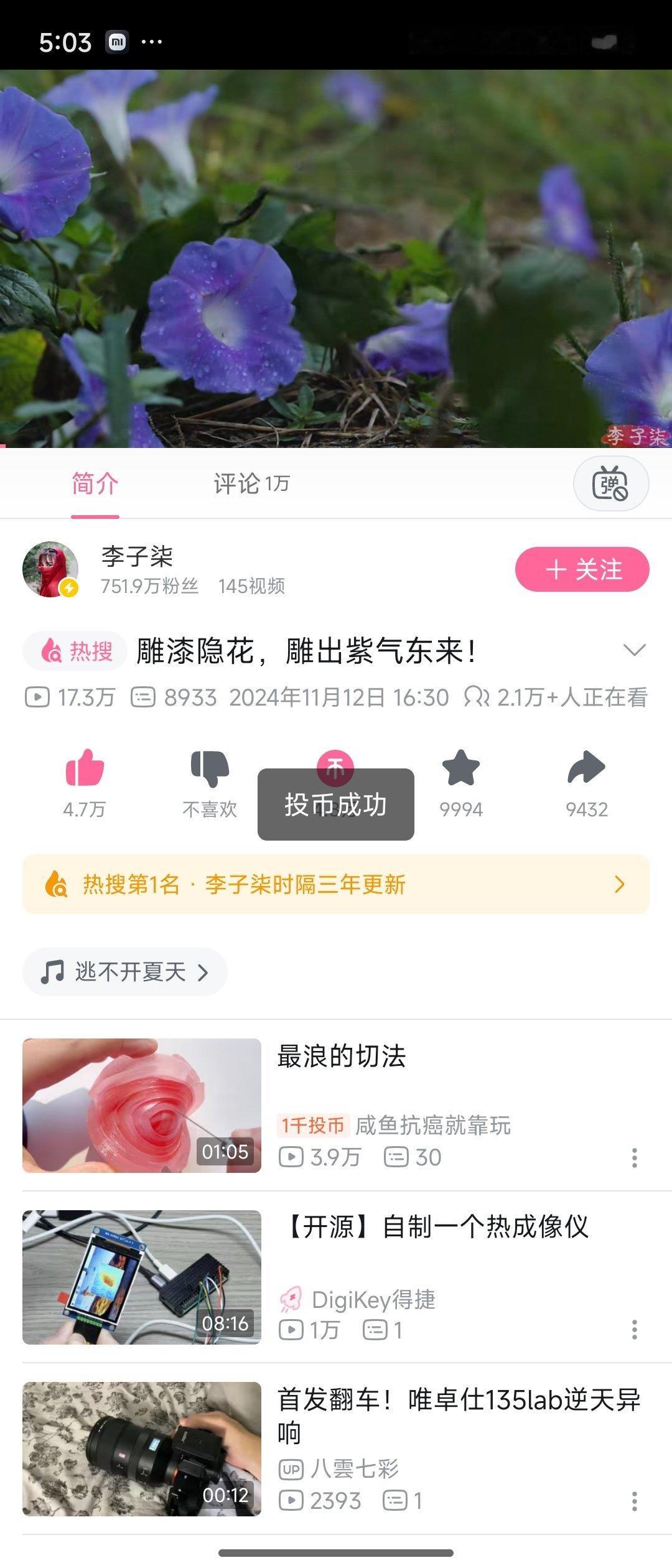Image resolution: width=672 pixels, height=1568 pixels.
Task: Add video to favorites via star icon
Action: [x=460, y=770]
